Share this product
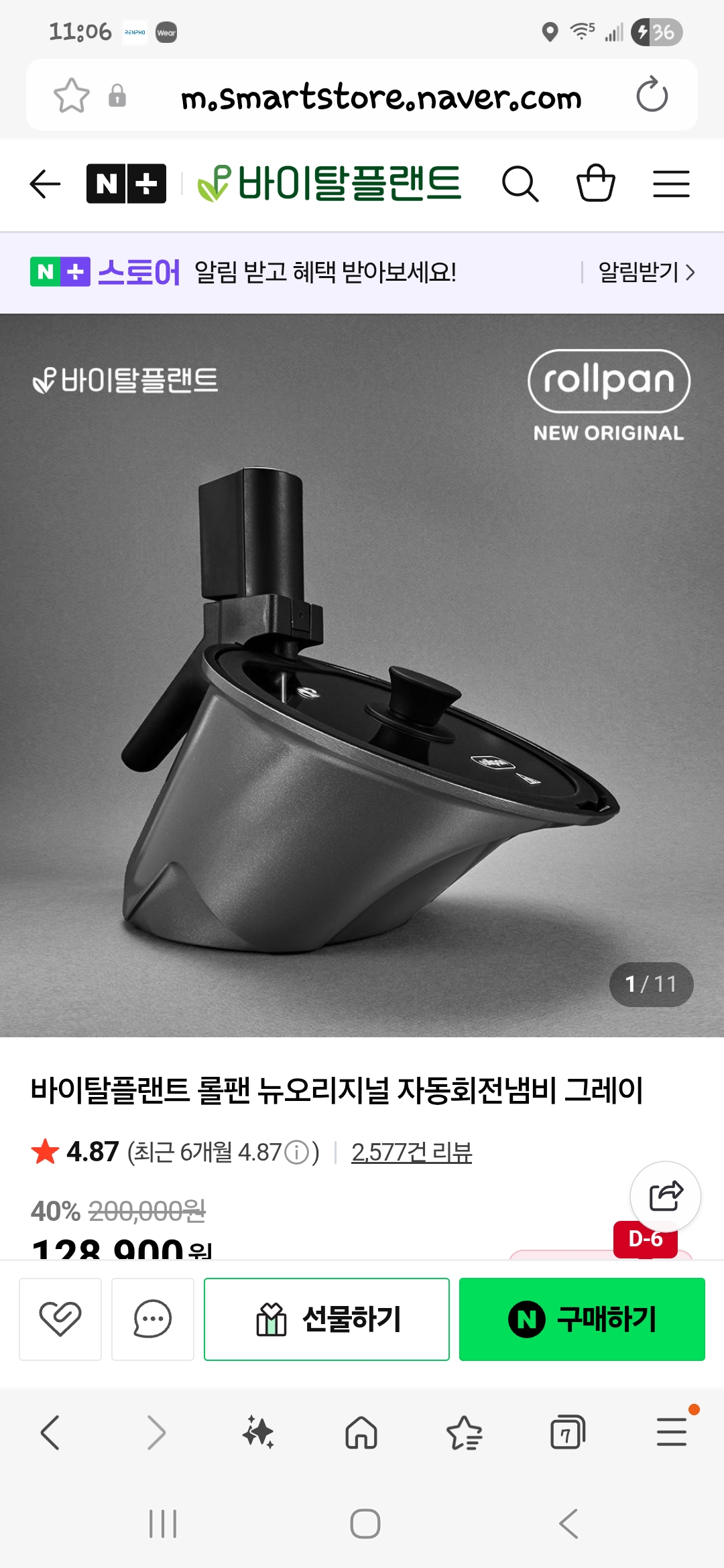Viewport: 724px width, 1568px height. tap(665, 1196)
